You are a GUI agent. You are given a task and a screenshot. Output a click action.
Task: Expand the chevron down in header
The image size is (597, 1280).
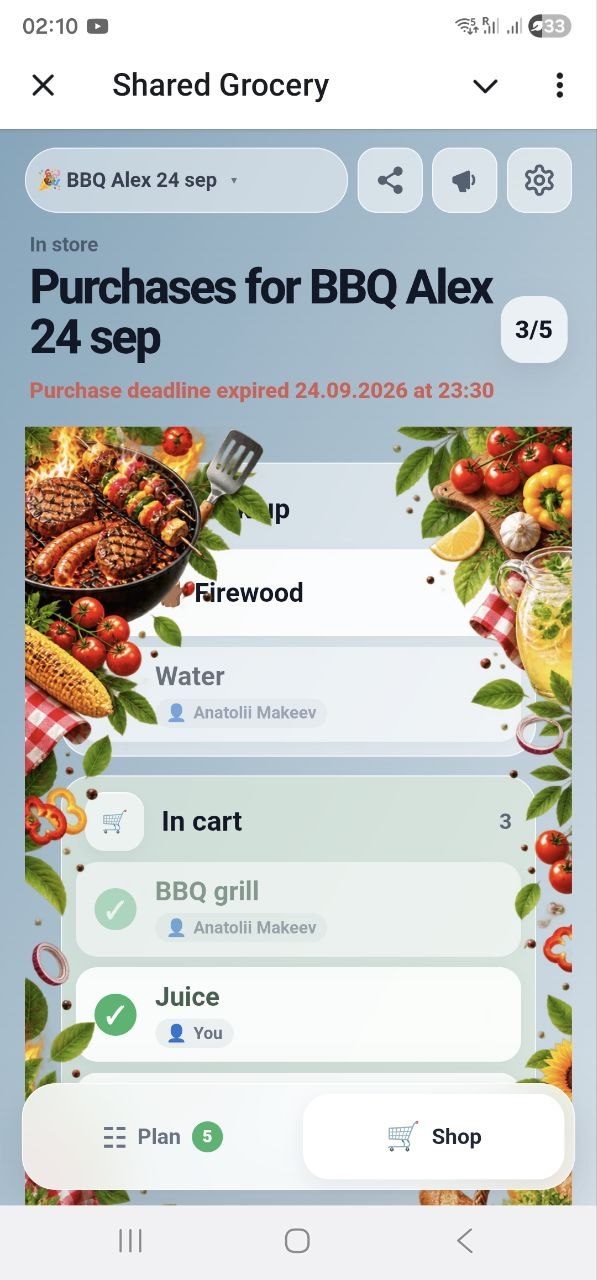coord(485,86)
